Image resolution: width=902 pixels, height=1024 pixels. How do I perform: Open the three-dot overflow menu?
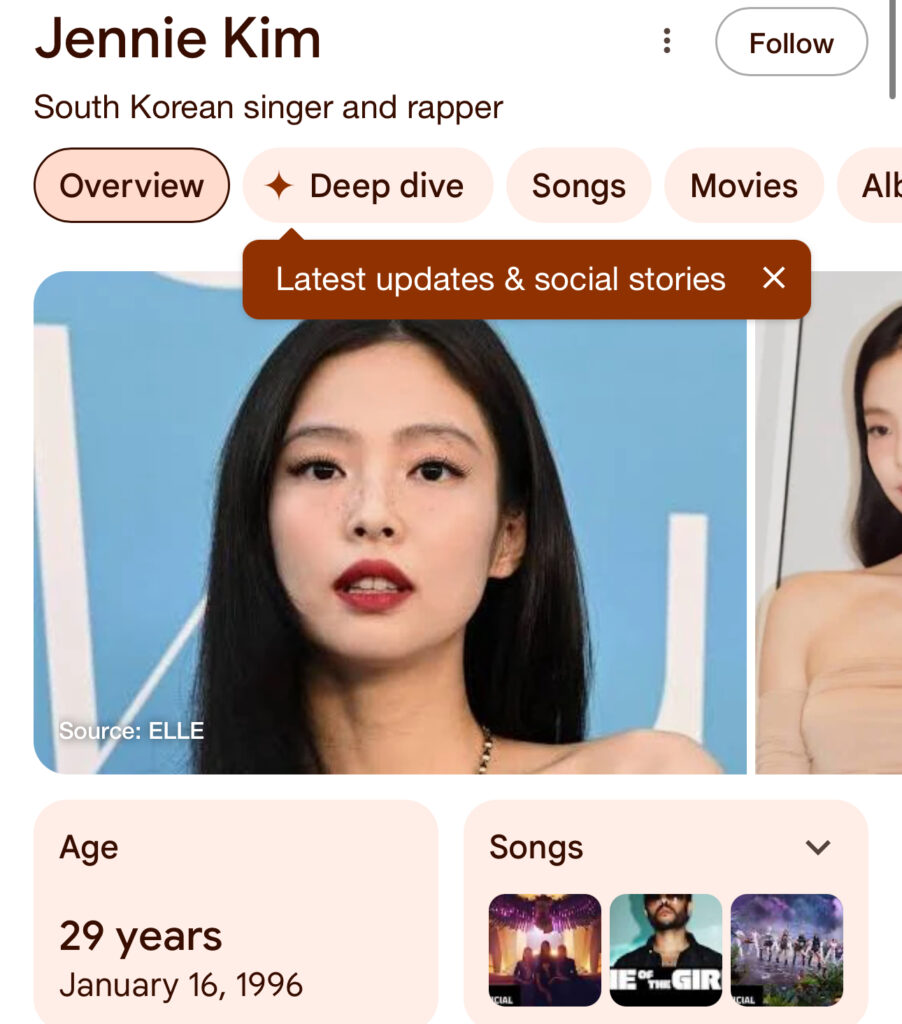pos(667,42)
